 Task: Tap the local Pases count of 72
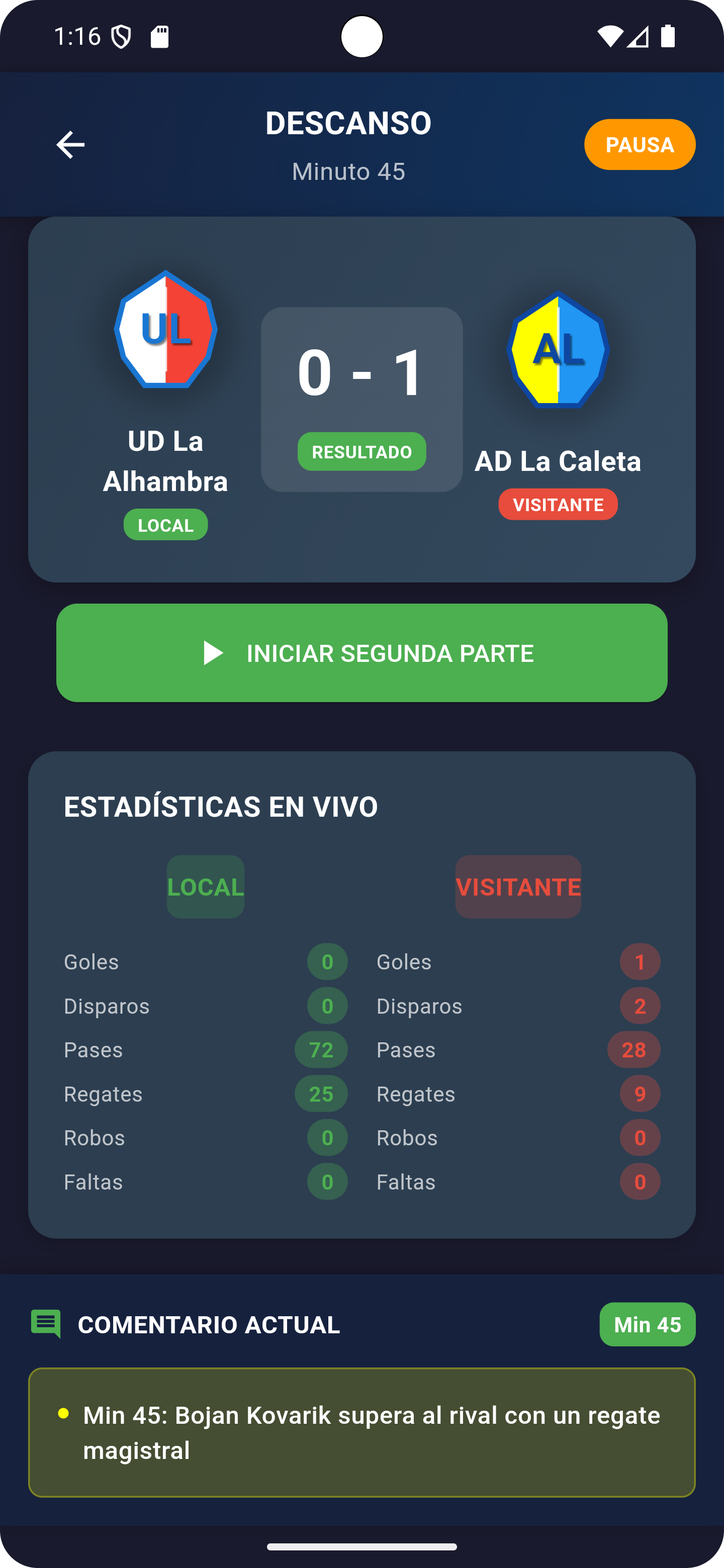(x=321, y=1049)
